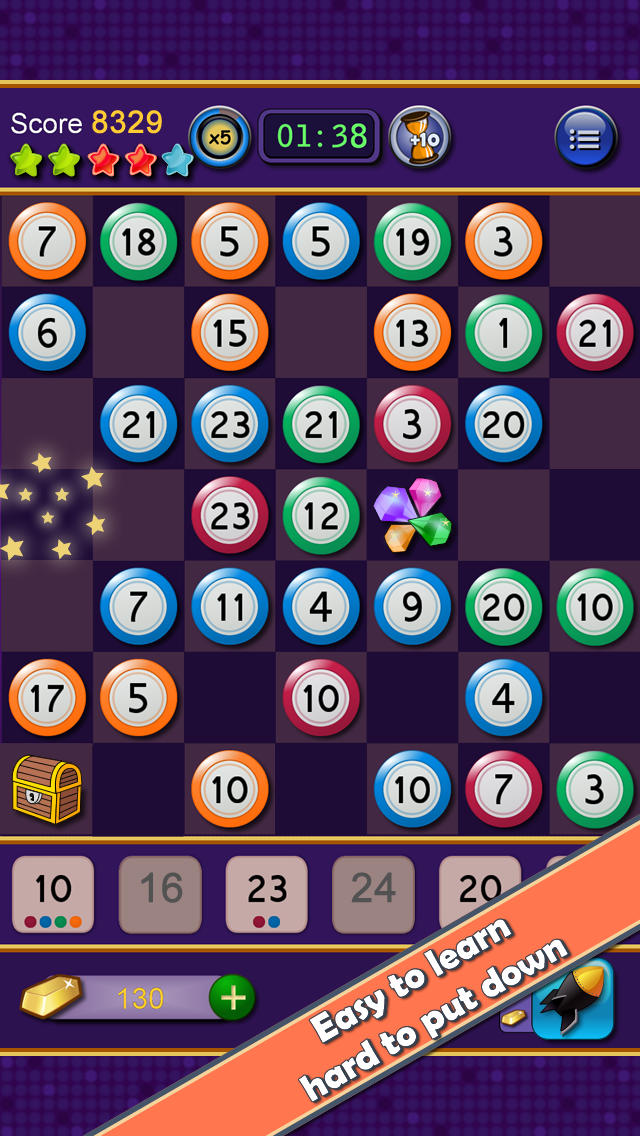Open the game menu list button
This screenshot has width=640, height=1136.
586,138
